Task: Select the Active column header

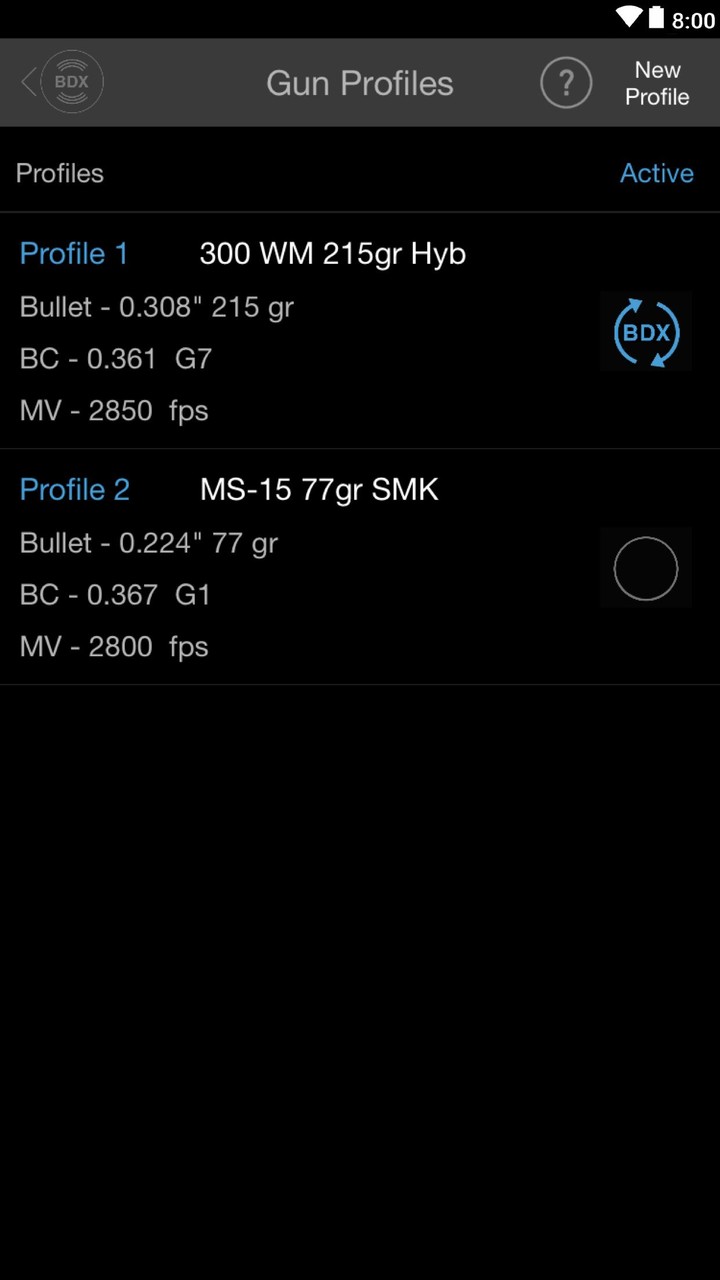Action: (x=656, y=173)
